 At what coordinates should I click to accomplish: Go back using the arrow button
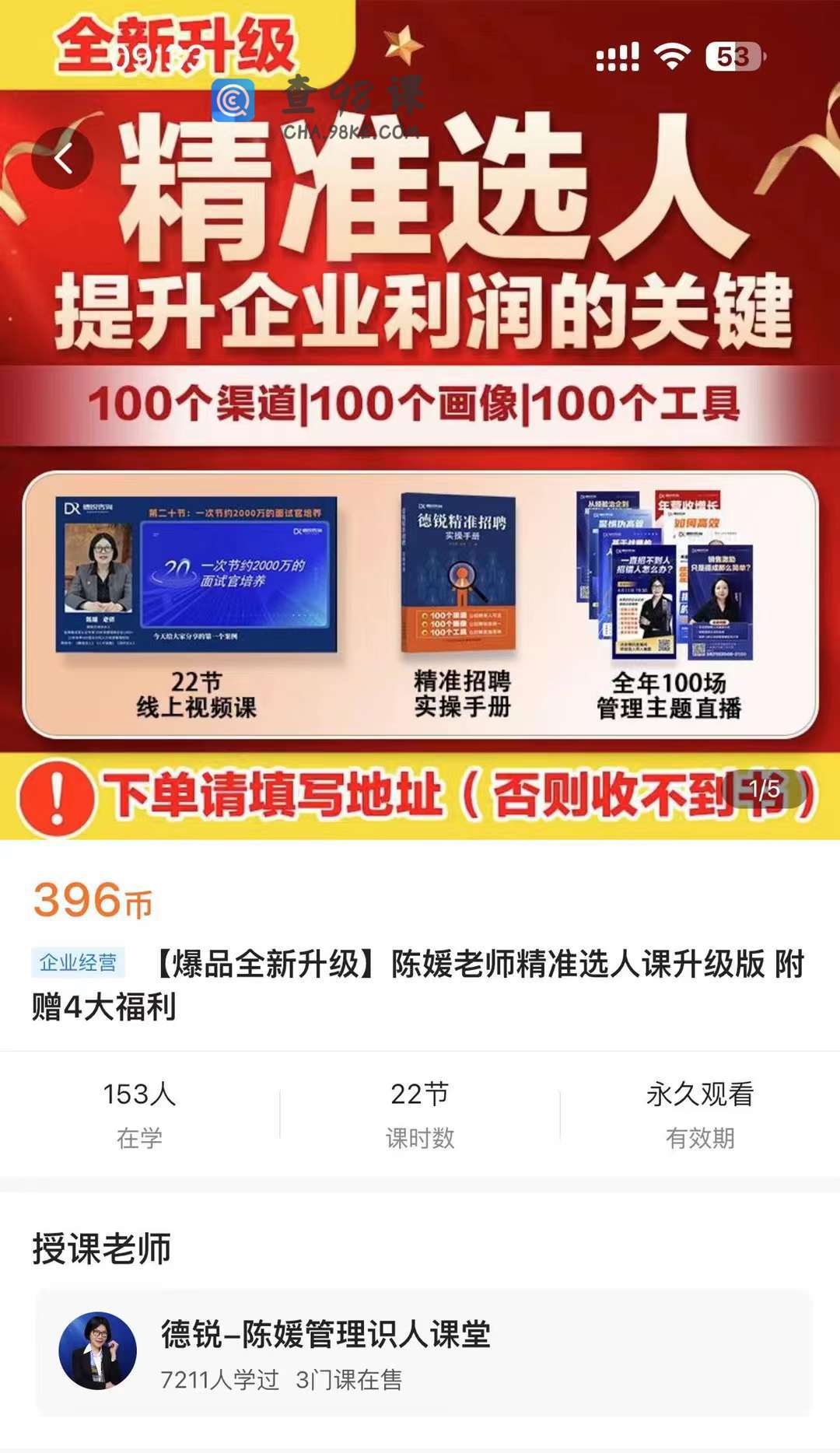63,158
